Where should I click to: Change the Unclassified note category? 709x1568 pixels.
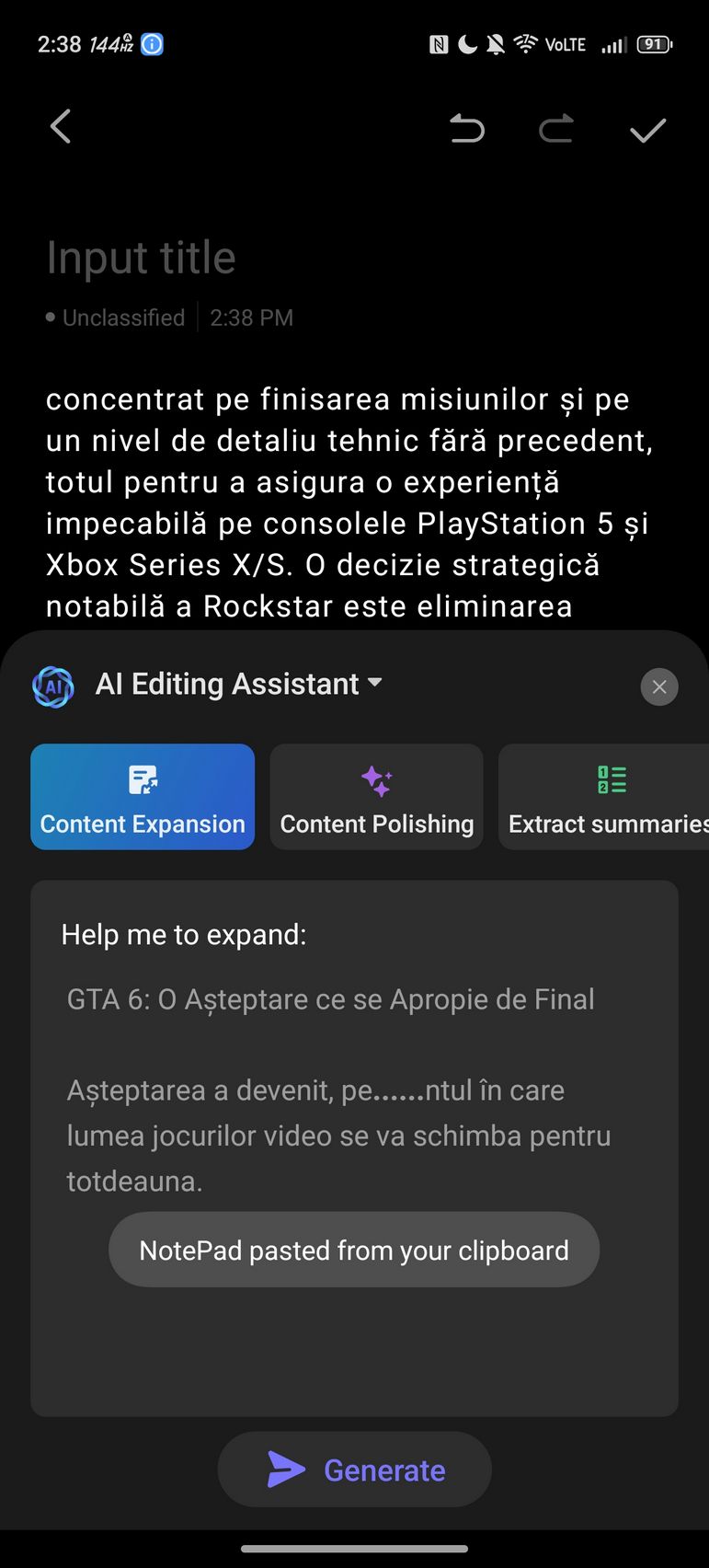point(123,317)
